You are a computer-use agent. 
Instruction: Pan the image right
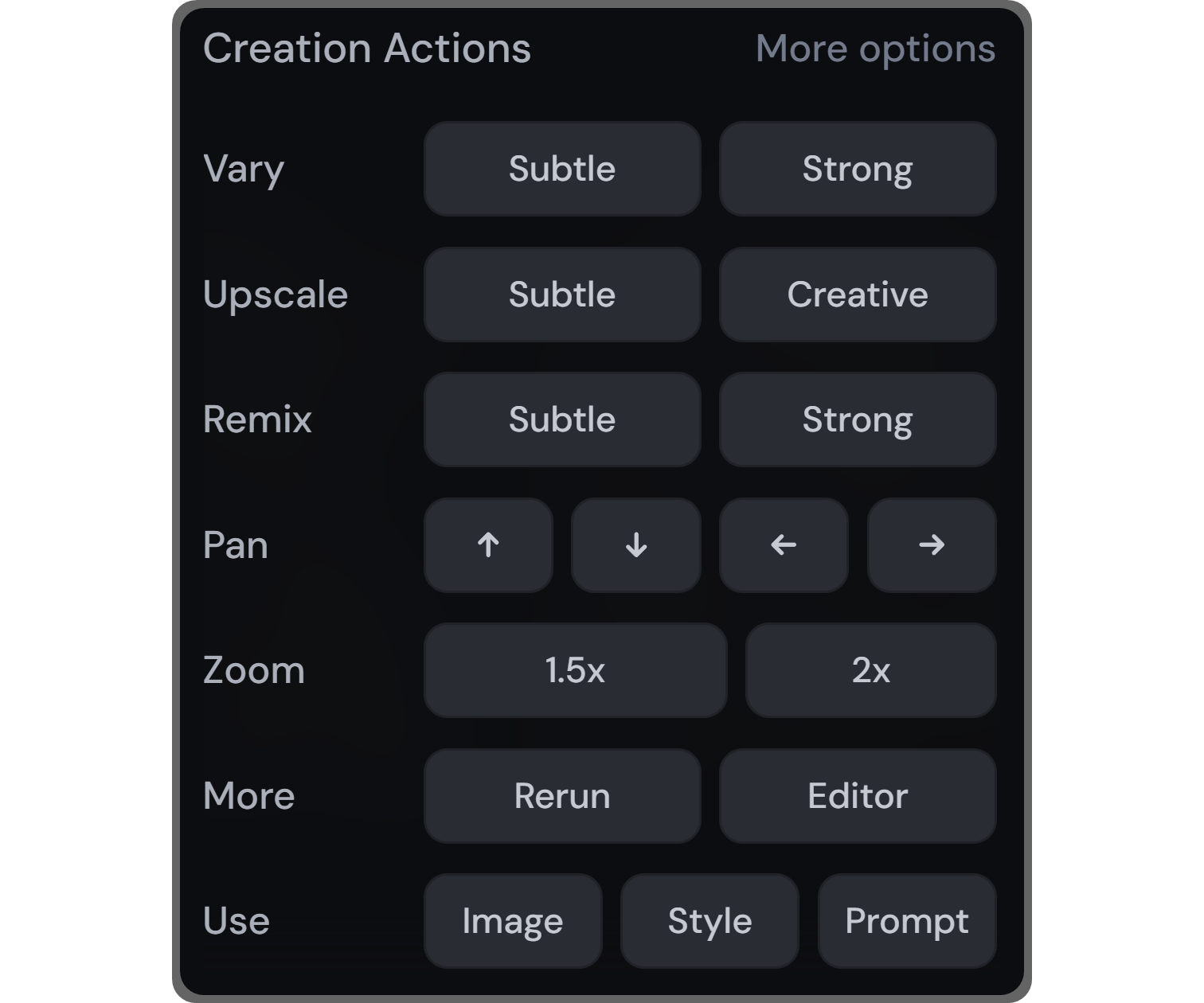tap(932, 545)
